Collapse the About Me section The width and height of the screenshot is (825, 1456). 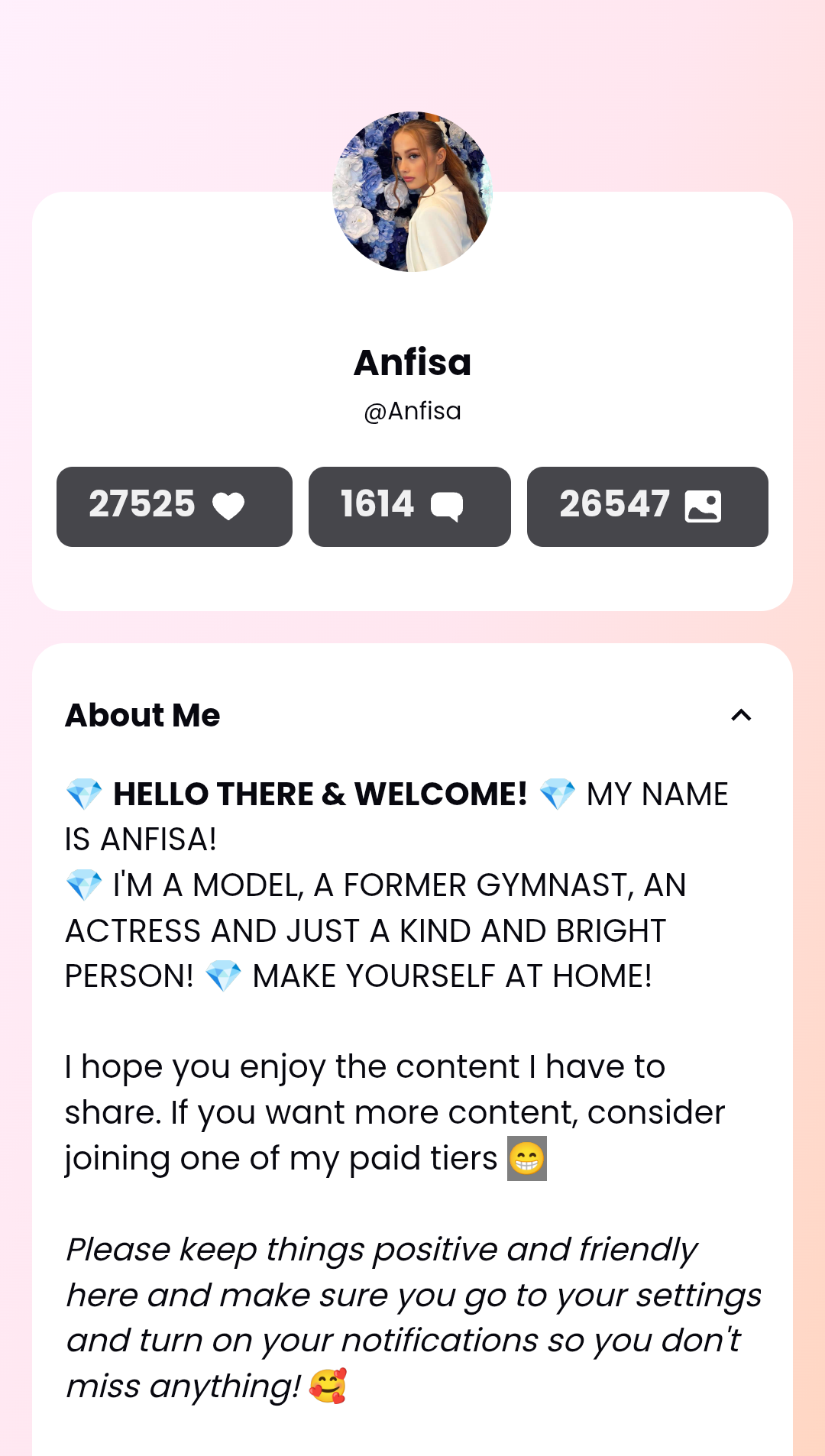[741, 716]
